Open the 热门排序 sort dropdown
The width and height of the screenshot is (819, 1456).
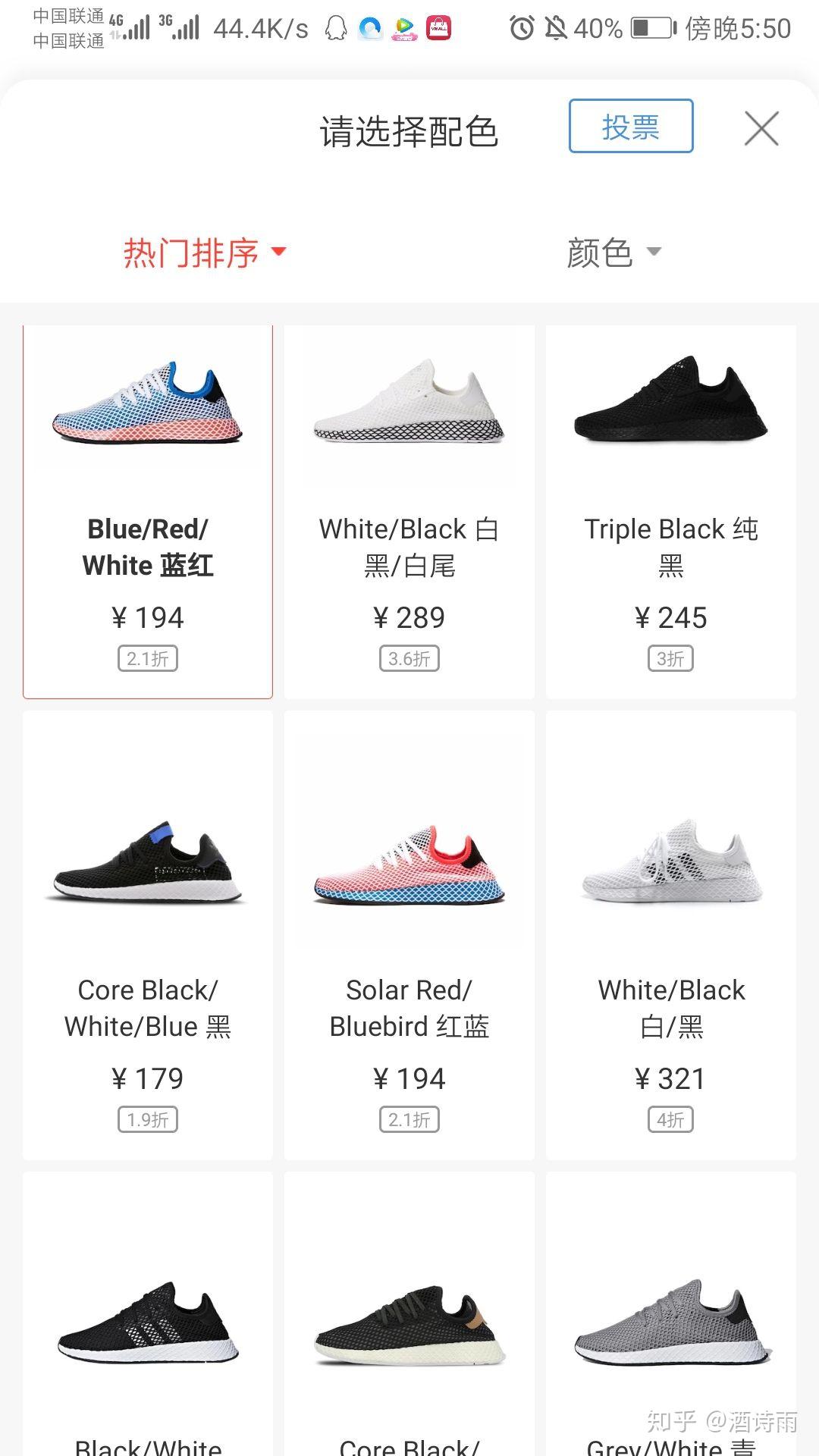coord(205,253)
